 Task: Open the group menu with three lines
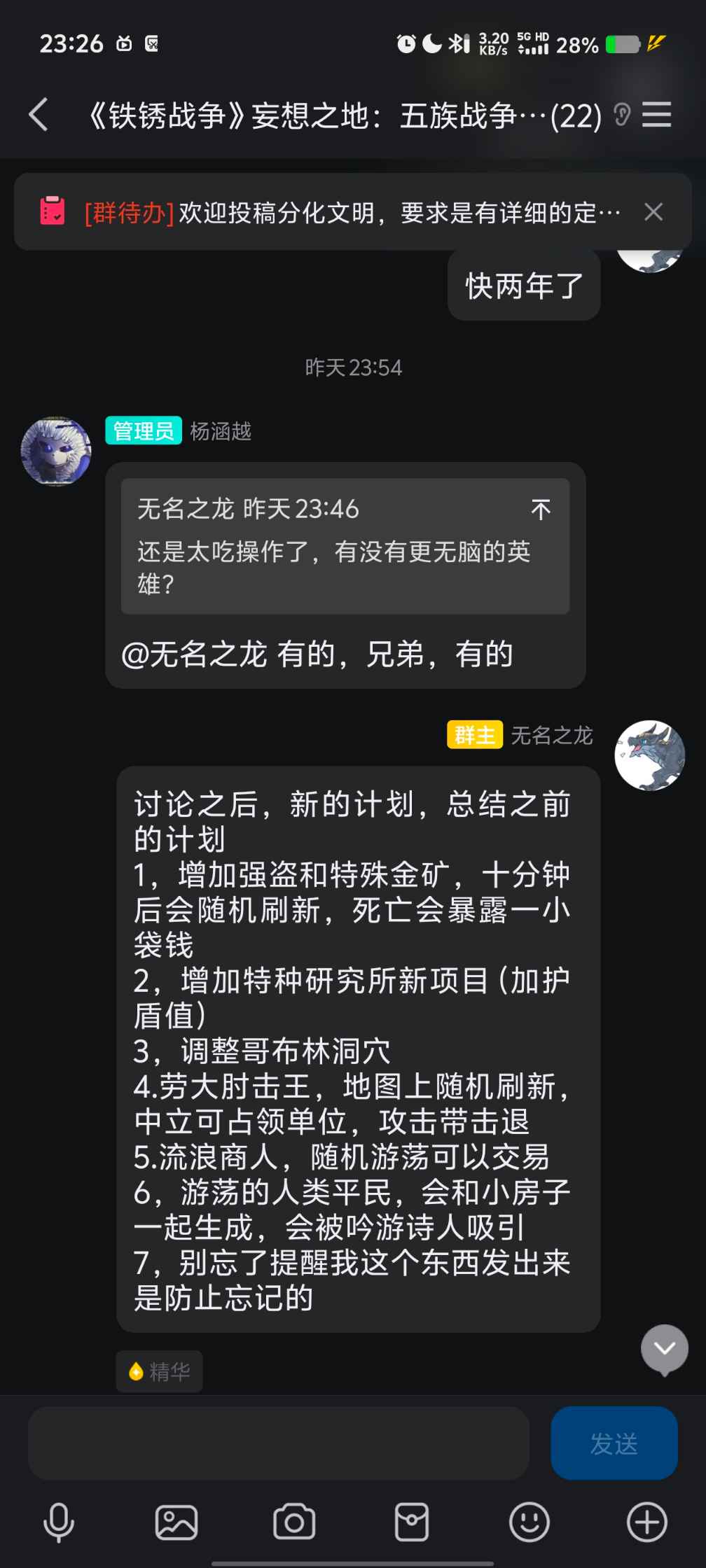click(x=656, y=115)
